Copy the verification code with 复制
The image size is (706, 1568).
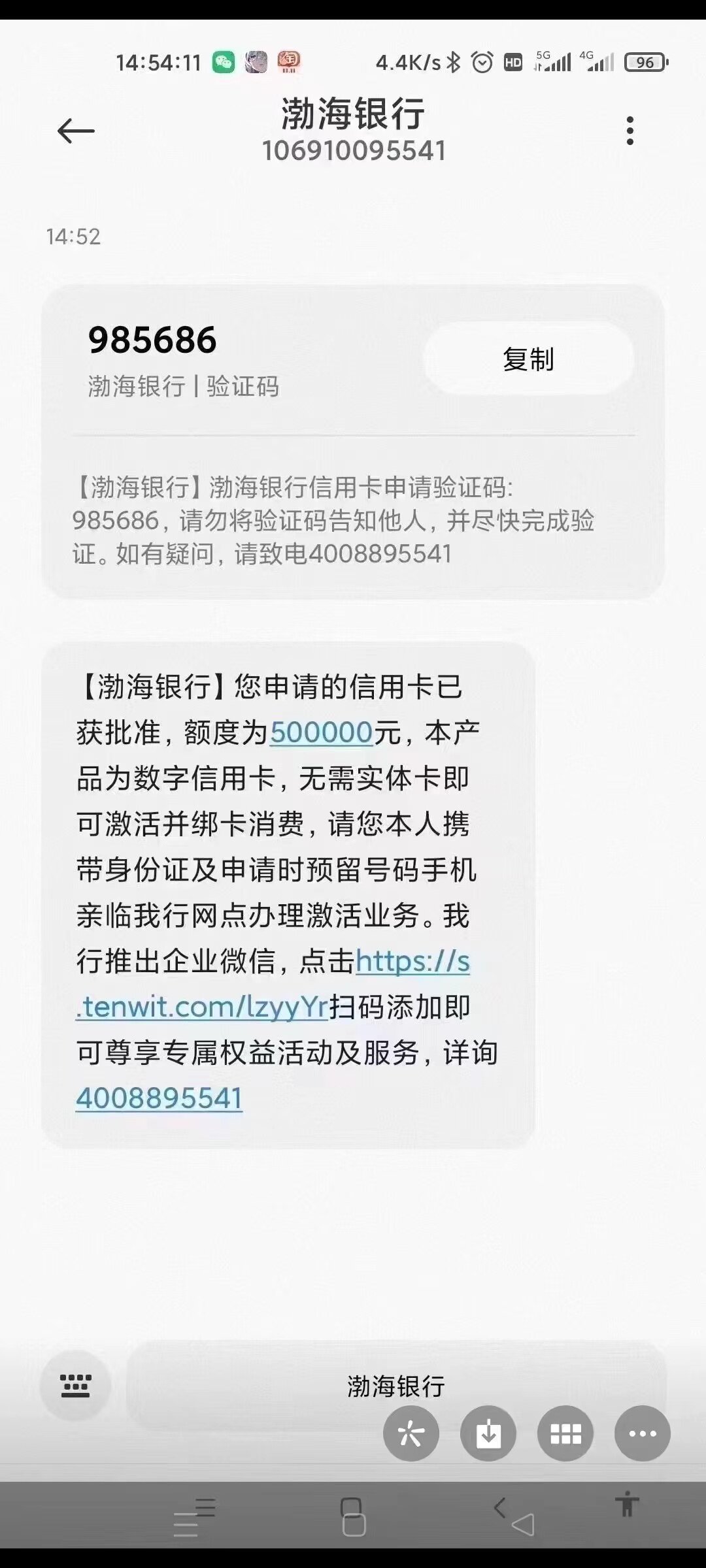[x=528, y=359]
